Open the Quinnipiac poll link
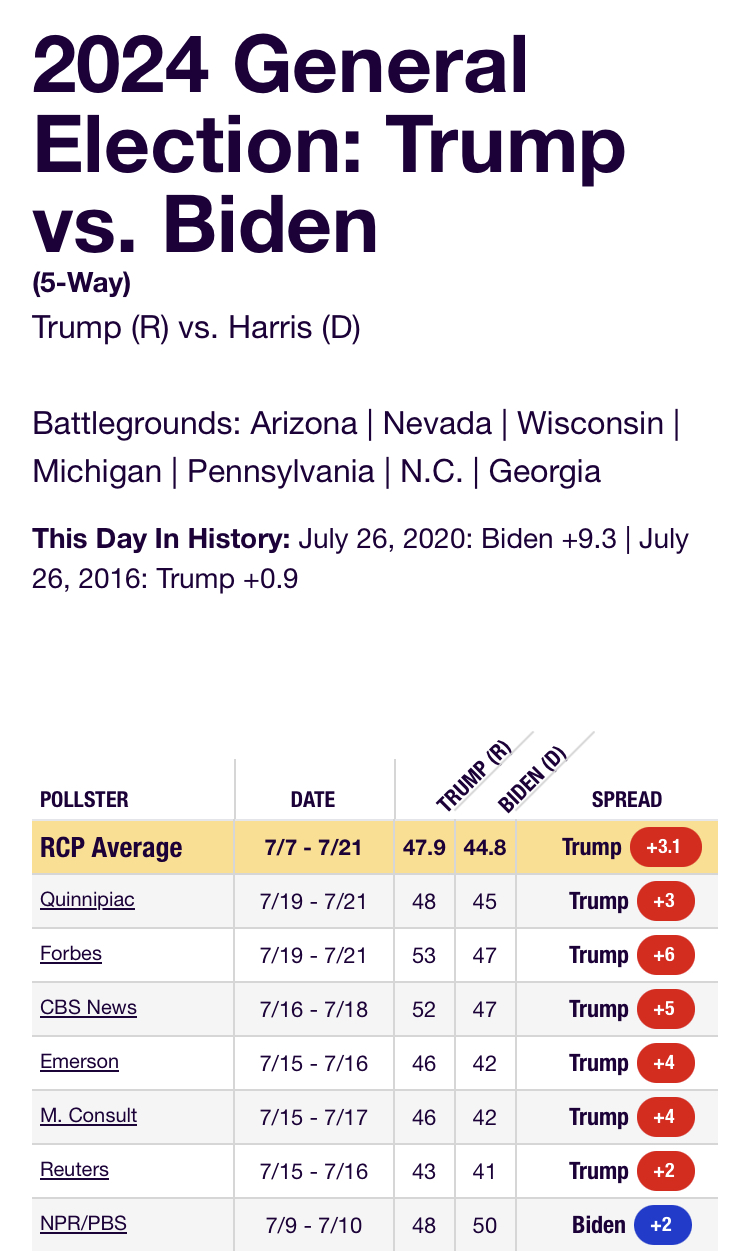 click(87, 900)
